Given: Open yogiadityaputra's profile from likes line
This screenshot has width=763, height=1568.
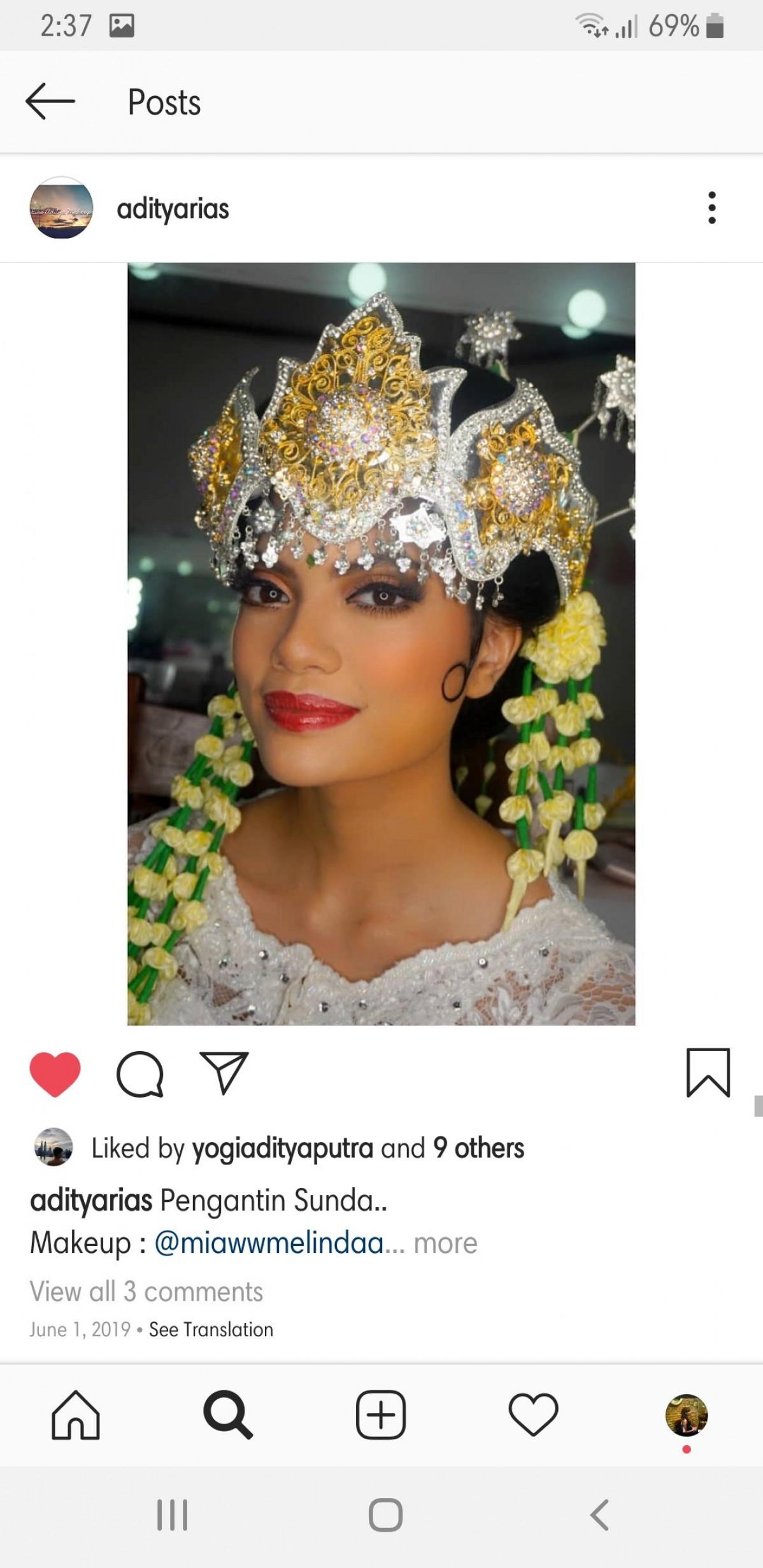Looking at the screenshot, I should tap(282, 1148).
